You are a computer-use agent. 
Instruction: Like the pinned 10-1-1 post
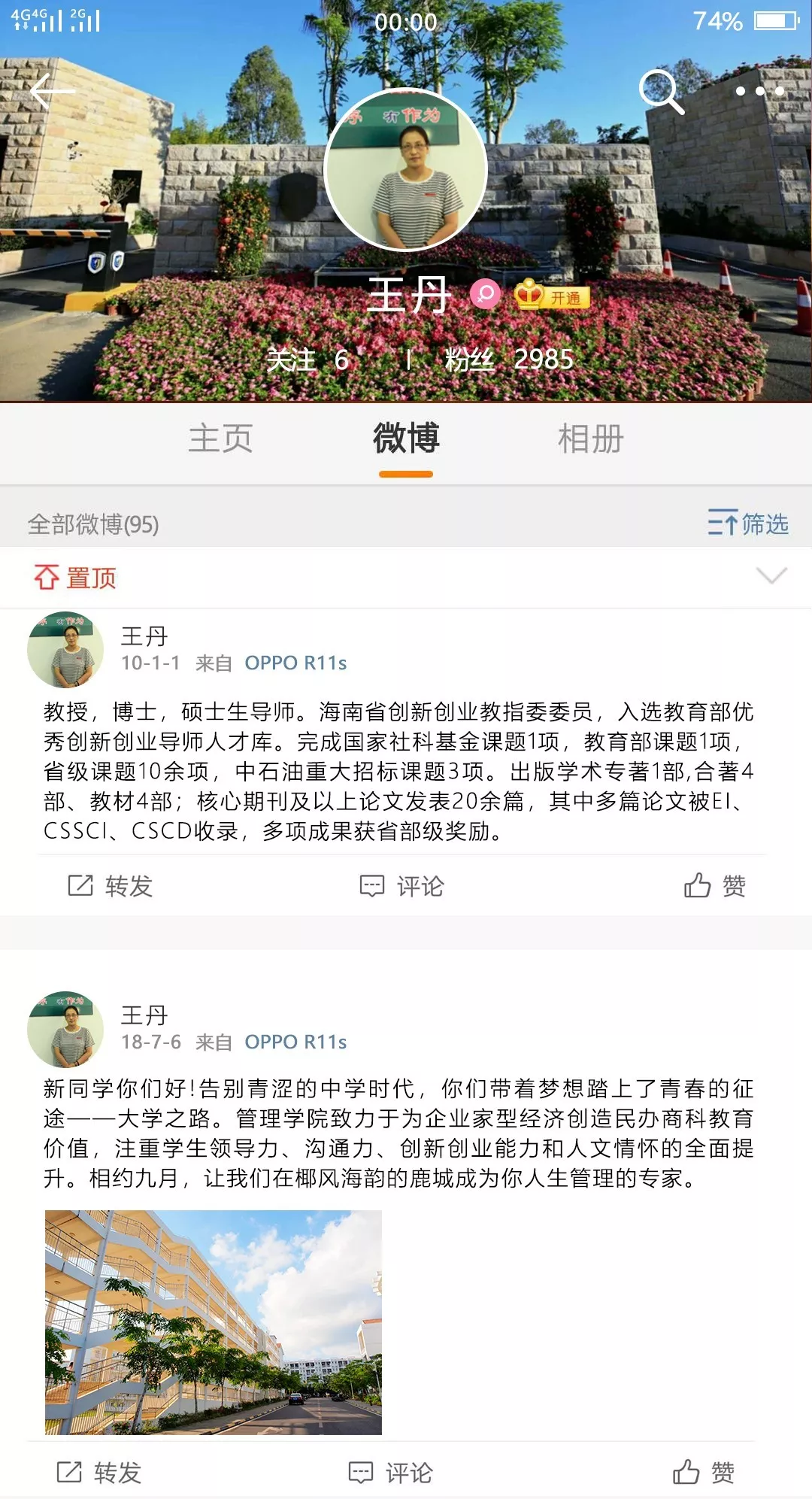(714, 886)
